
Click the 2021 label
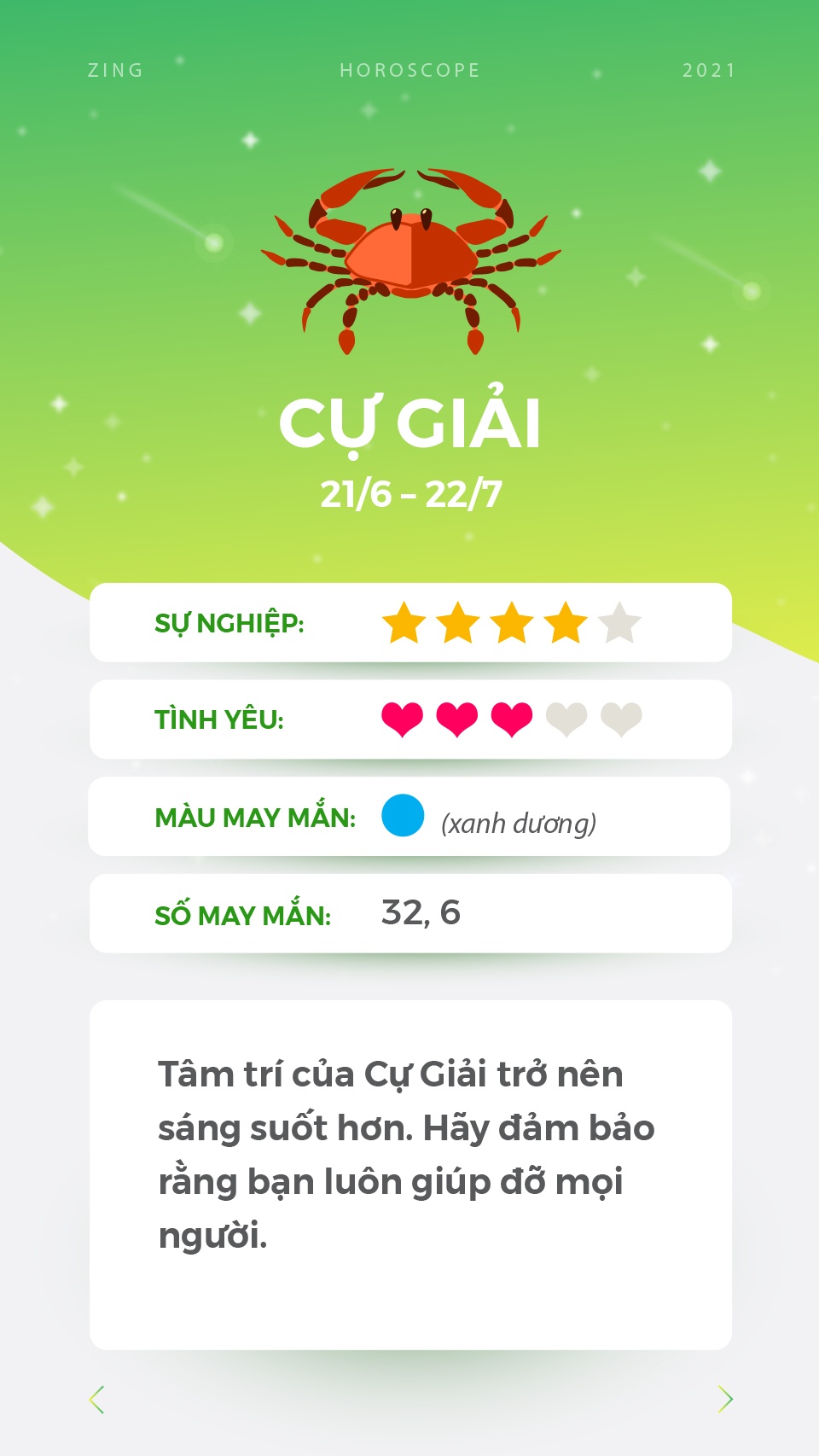tap(708, 70)
